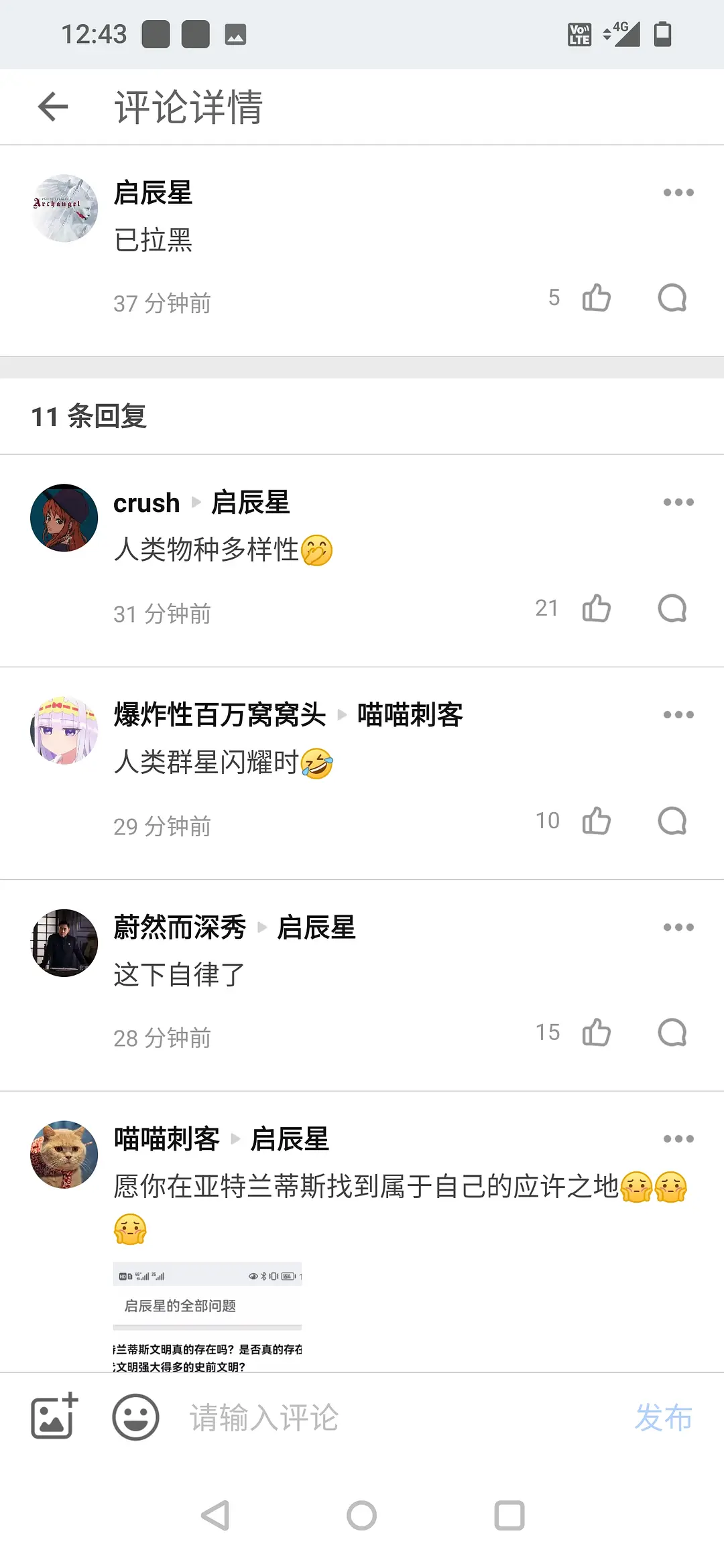Like 蔚然而深秀's comment "这下自律了"
The height and width of the screenshot is (1568, 724).
pos(595,1032)
